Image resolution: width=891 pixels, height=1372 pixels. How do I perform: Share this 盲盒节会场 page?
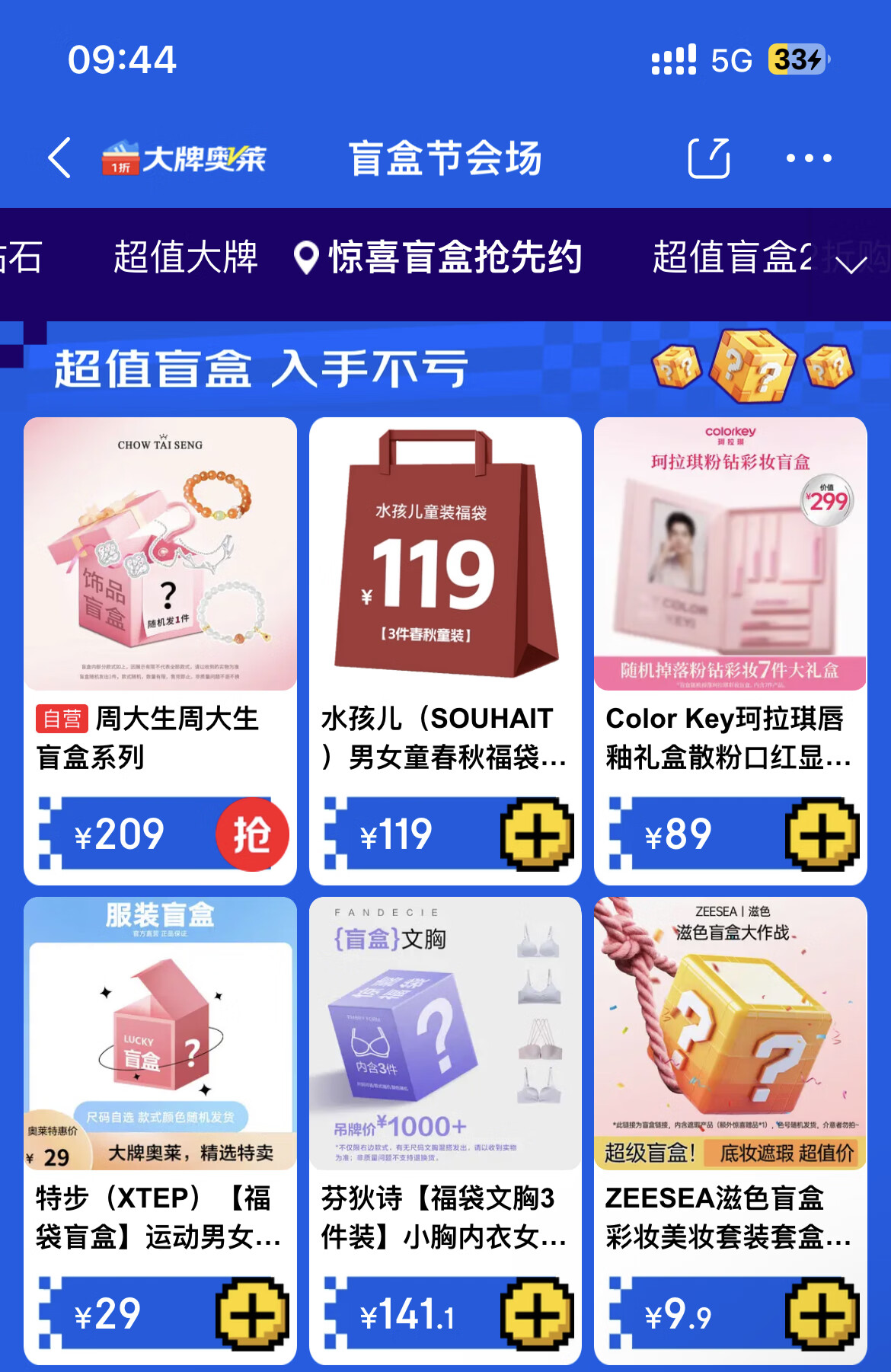point(708,158)
